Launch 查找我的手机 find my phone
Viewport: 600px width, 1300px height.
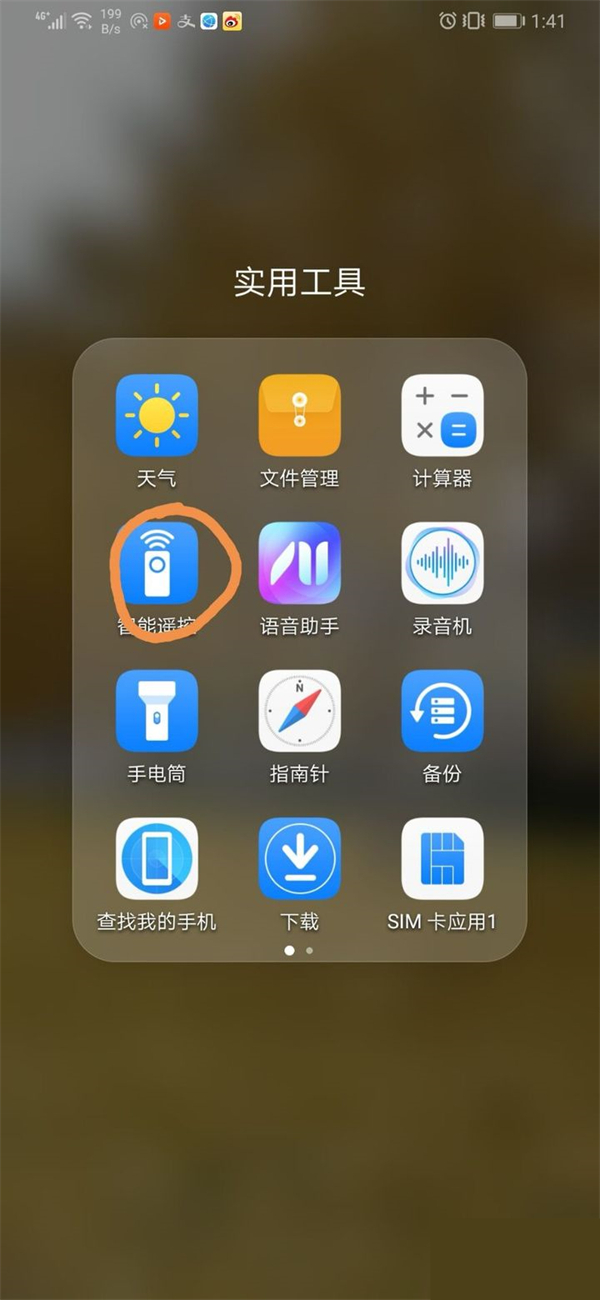(x=157, y=859)
